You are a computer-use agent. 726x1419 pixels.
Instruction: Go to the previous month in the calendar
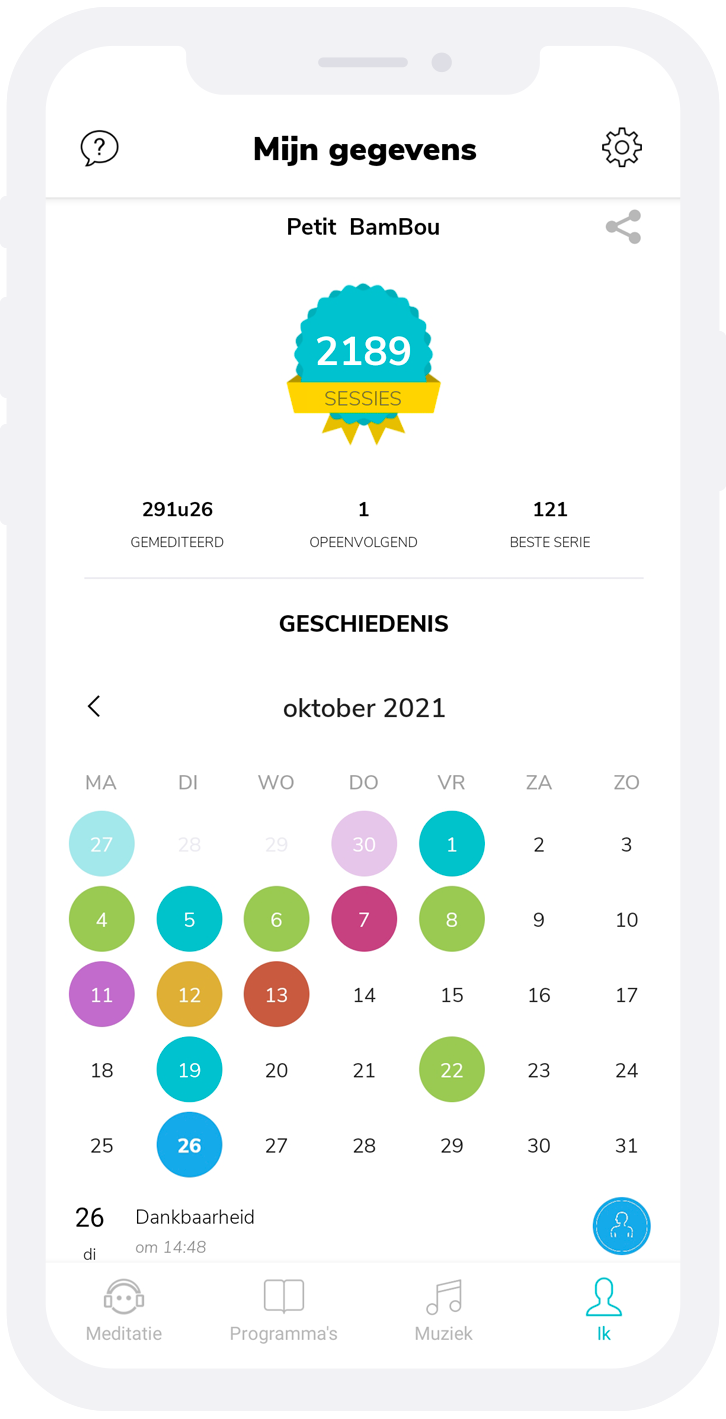click(94, 707)
